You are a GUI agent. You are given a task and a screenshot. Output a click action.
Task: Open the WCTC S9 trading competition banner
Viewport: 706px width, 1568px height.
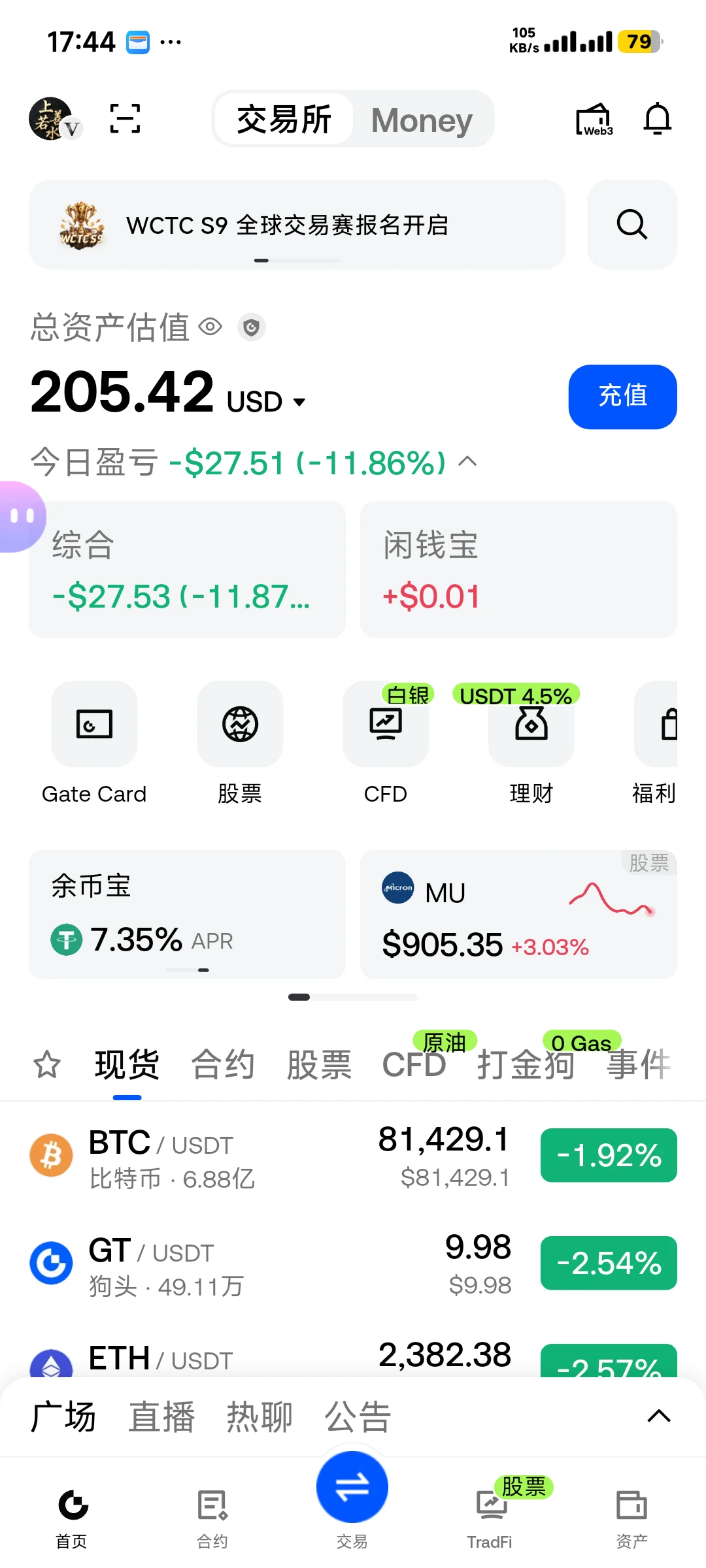coord(297,225)
